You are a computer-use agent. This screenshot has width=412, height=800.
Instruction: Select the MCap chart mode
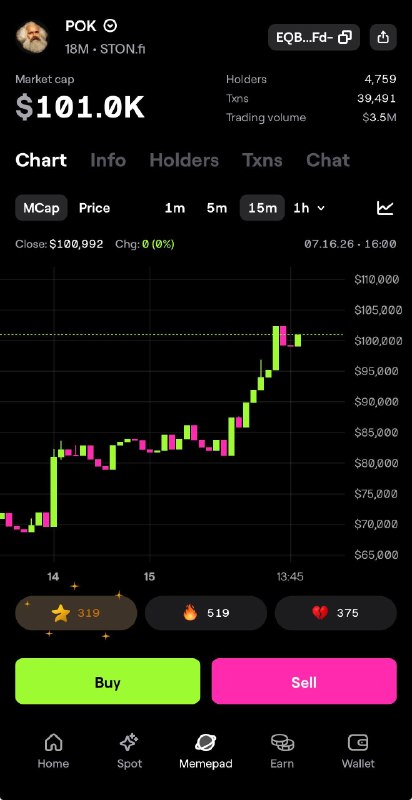(x=41, y=208)
